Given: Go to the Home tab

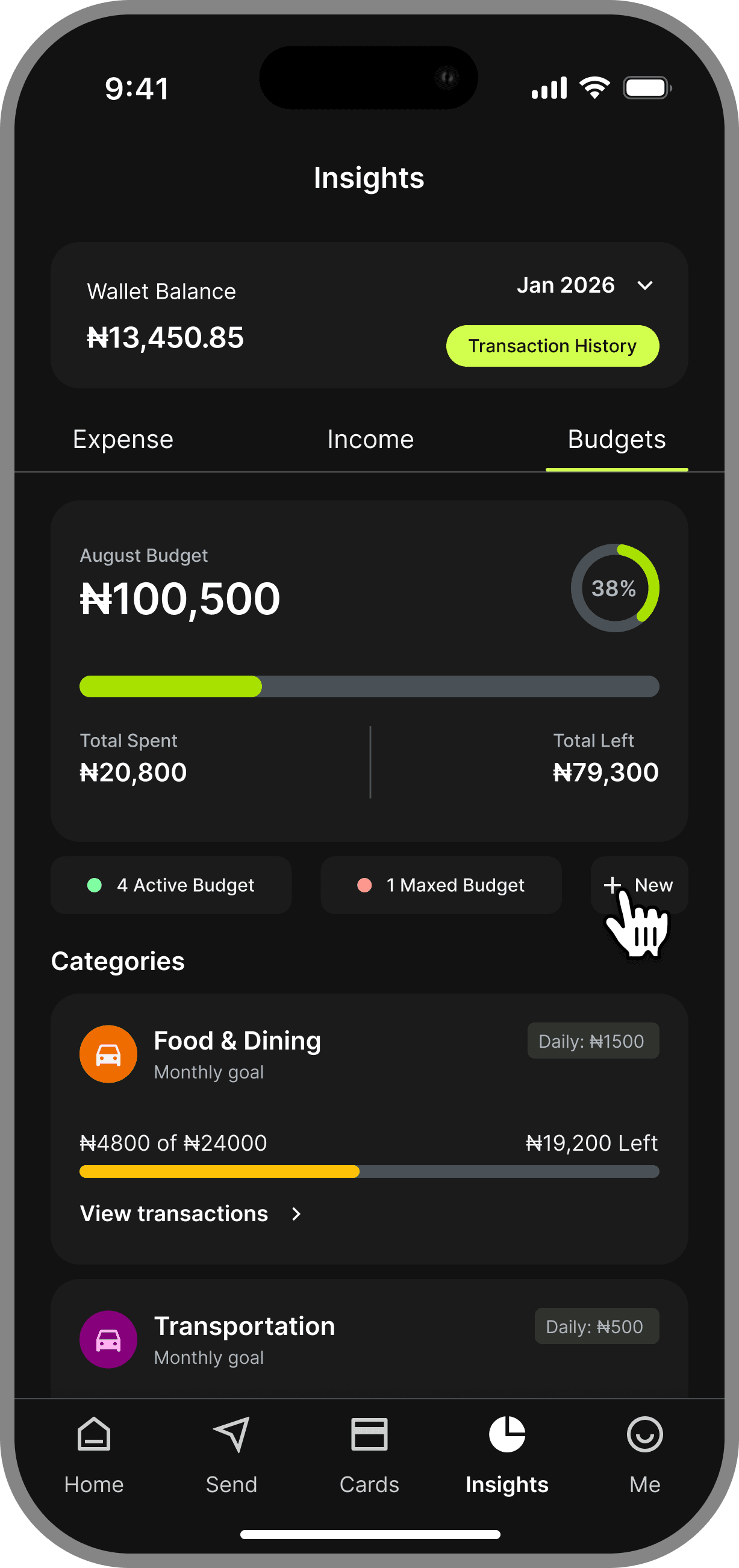Looking at the screenshot, I should coord(94,1455).
